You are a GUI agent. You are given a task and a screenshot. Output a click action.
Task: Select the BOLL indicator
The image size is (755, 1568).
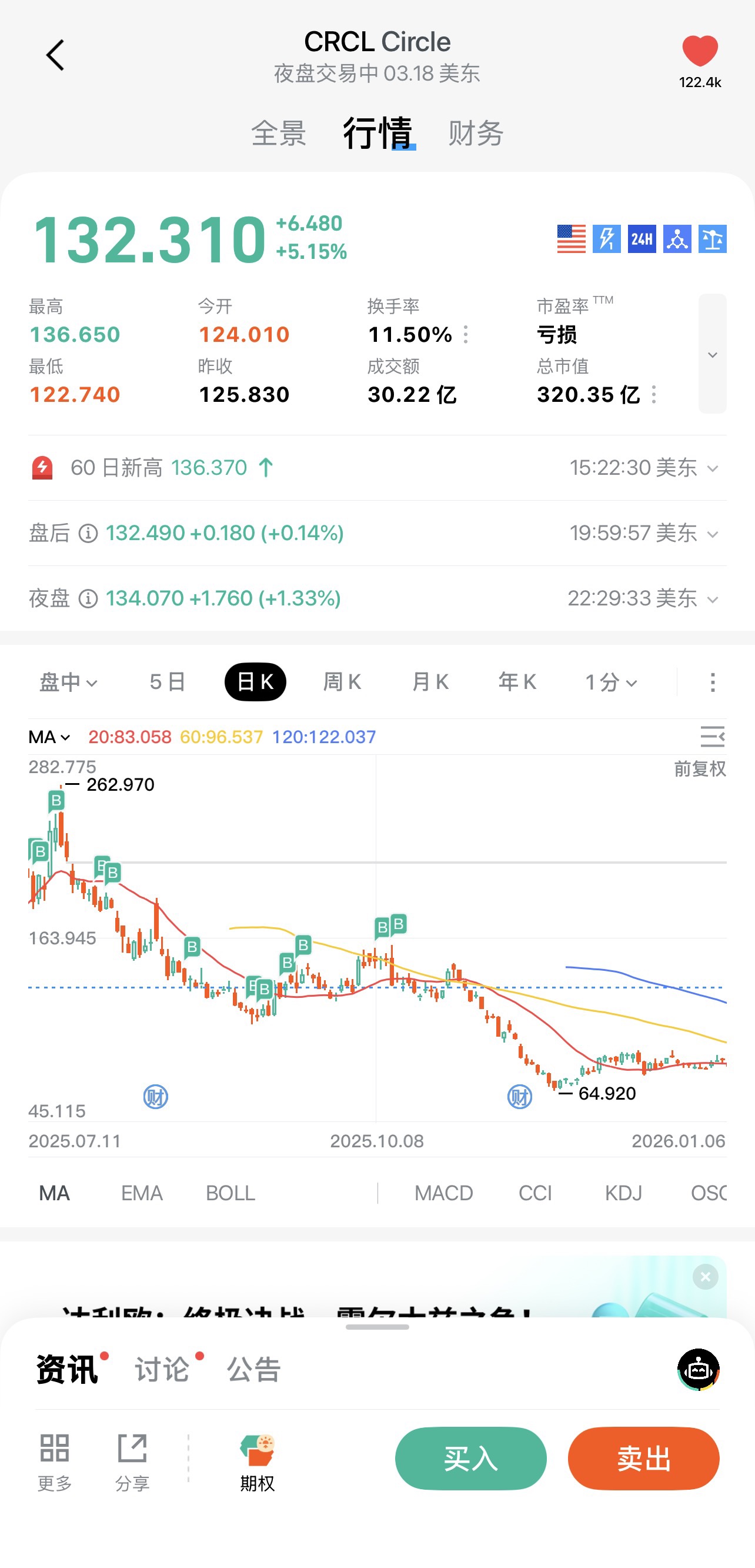(230, 1193)
